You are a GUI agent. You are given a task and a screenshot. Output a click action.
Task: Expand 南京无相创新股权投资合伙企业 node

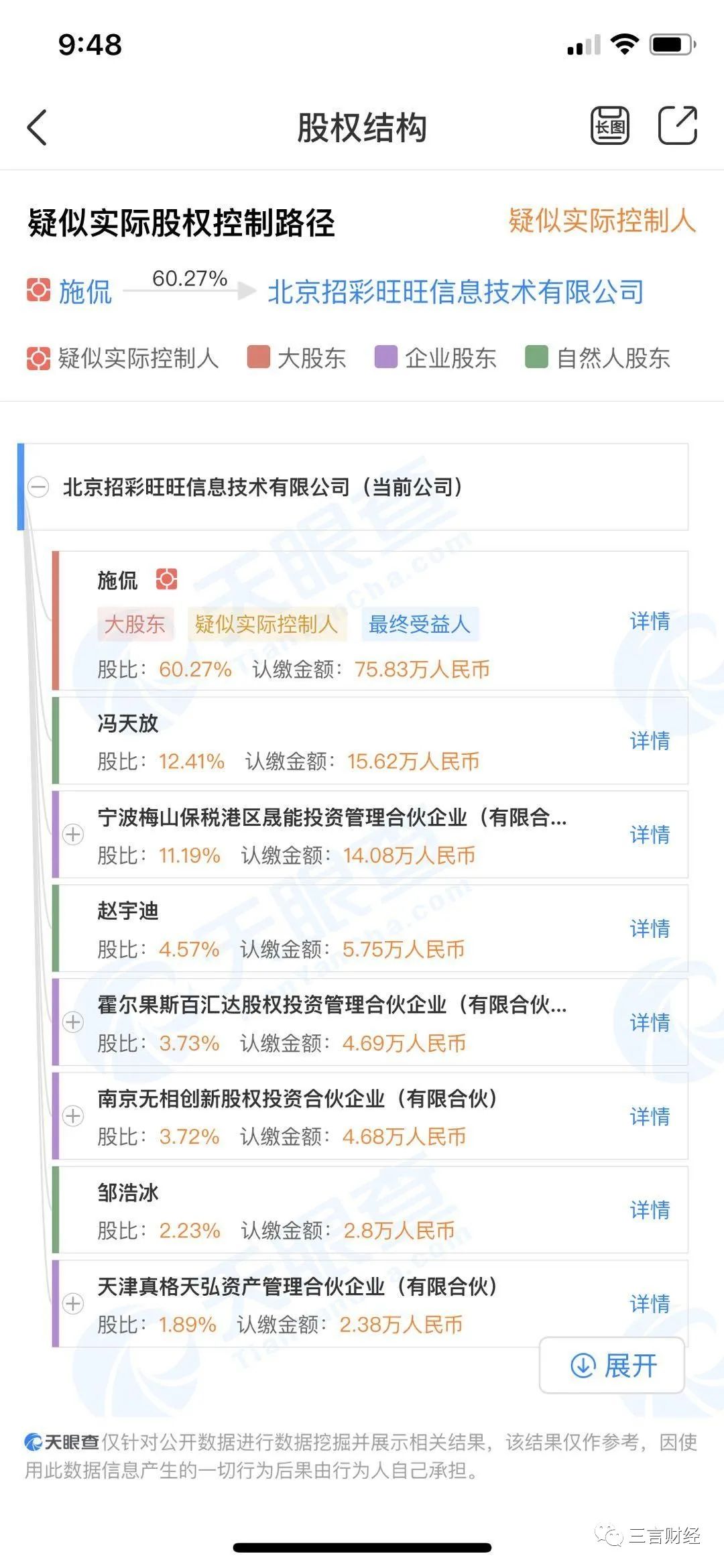72,1116
